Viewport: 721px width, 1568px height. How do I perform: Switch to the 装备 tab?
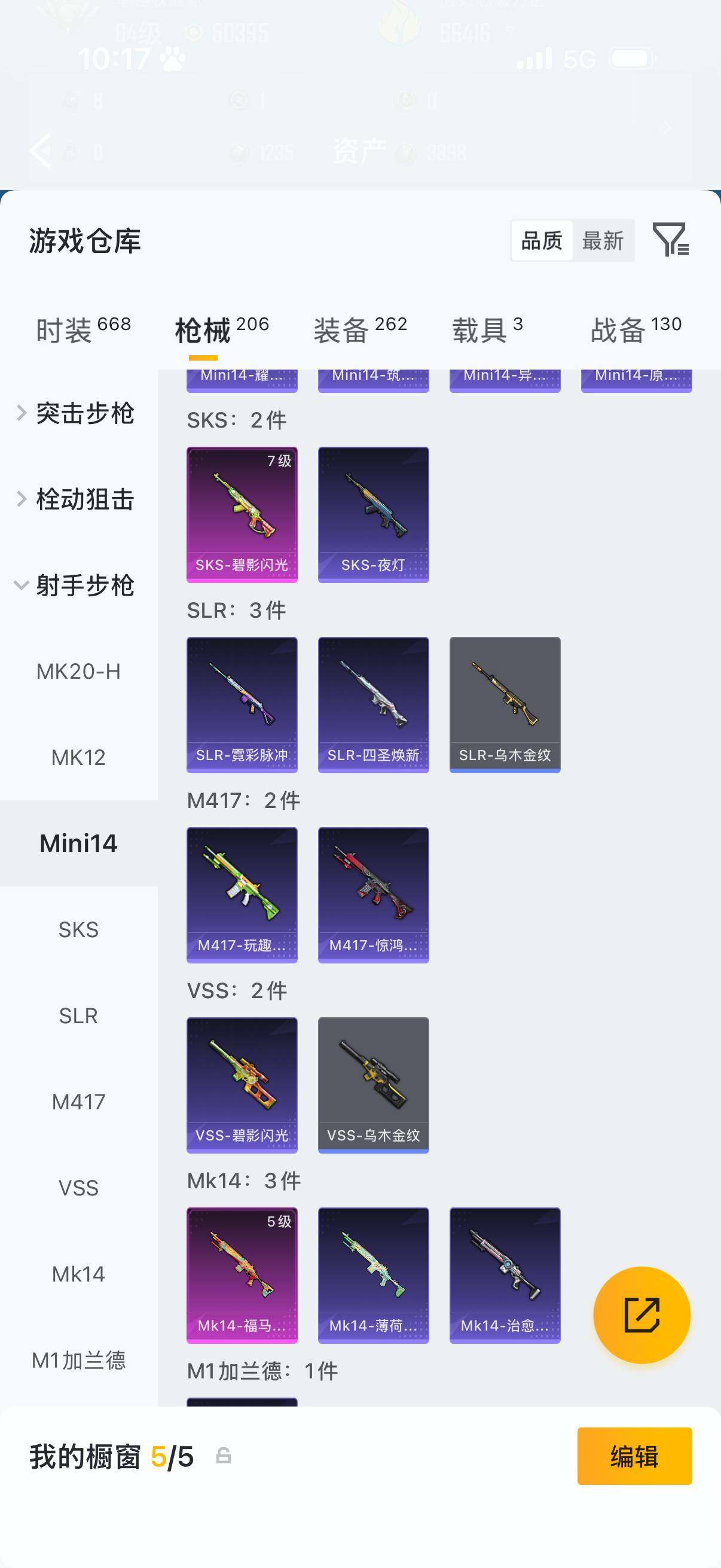pos(360,331)
